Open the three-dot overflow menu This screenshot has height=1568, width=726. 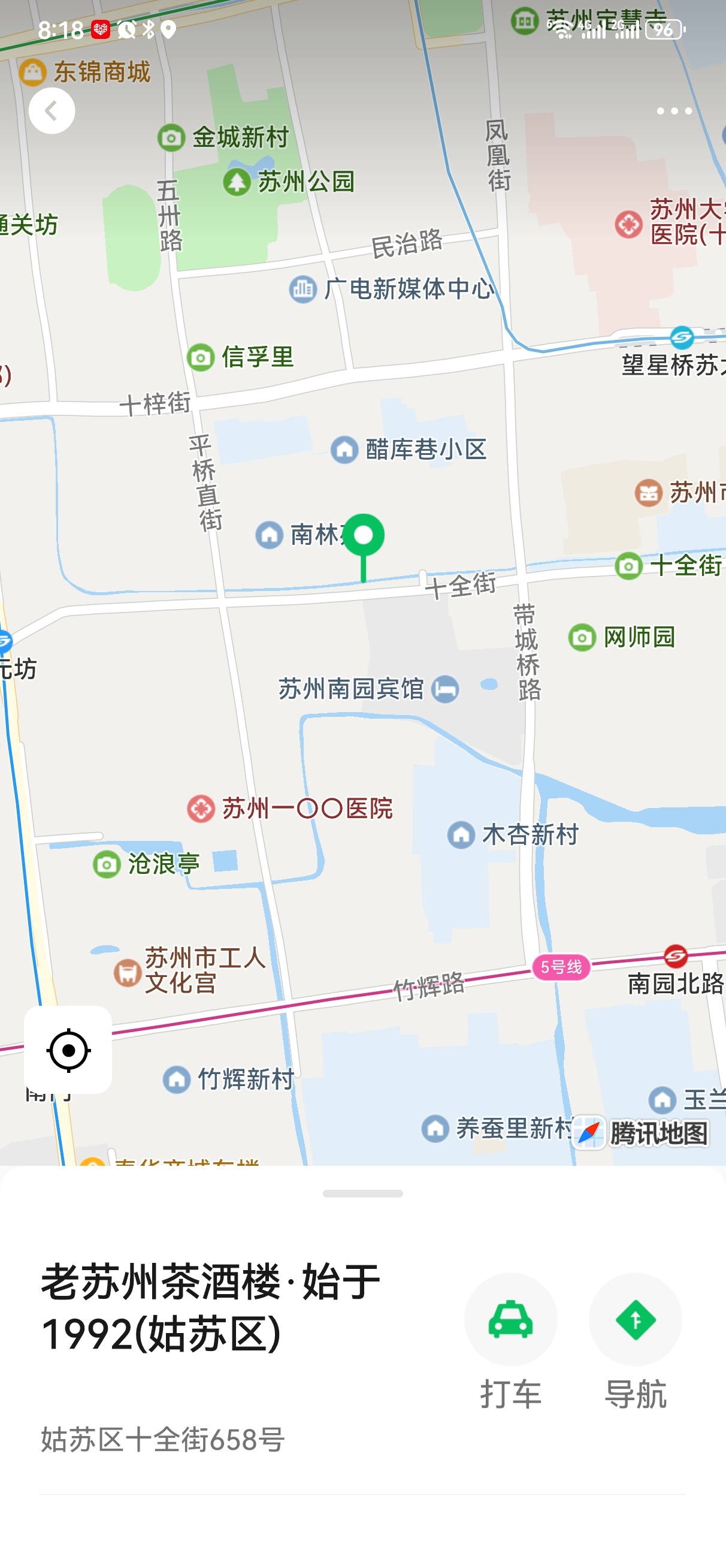[674, 111]
